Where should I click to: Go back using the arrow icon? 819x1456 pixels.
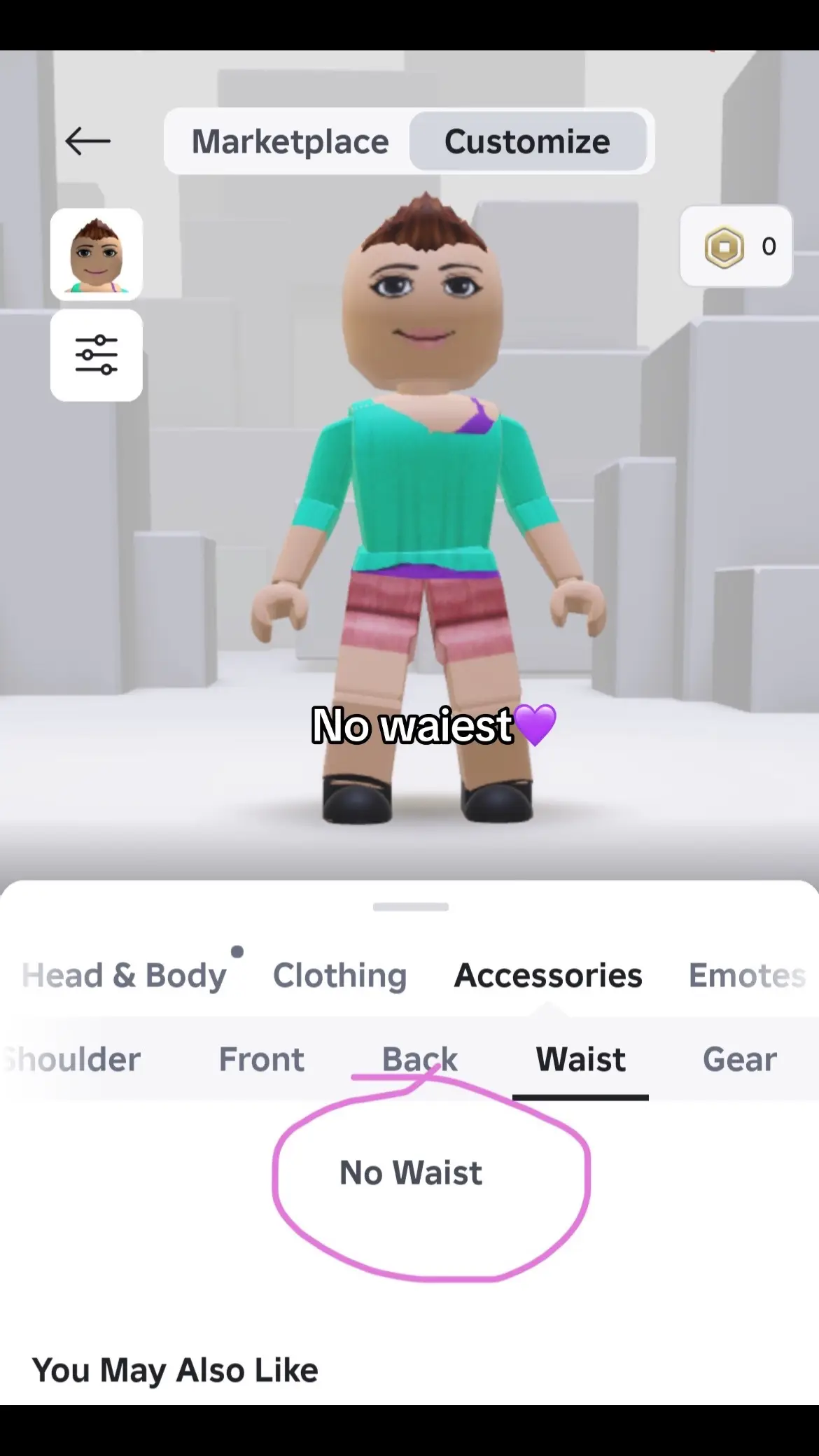87,141
